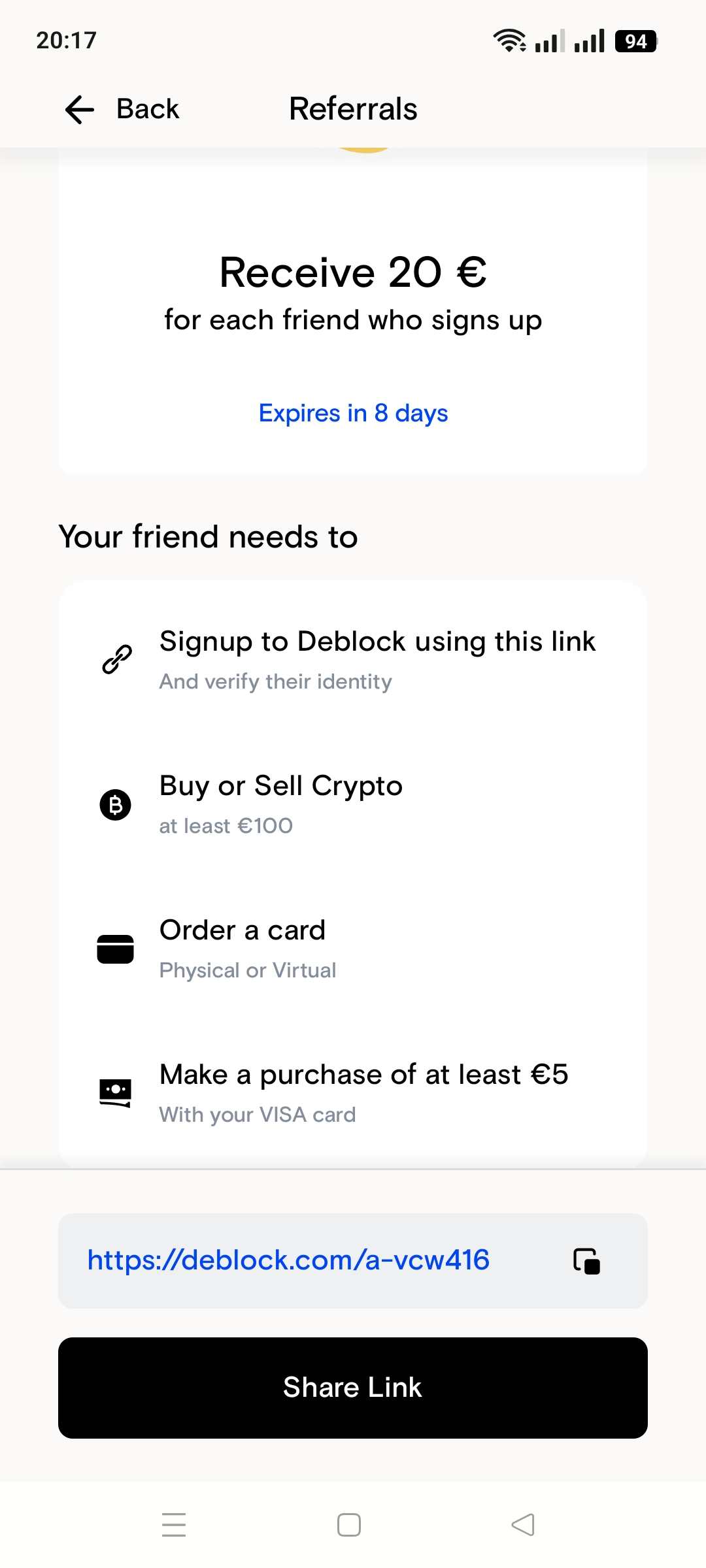Open the deblock.com referral link

click(x=288, y=1260)
